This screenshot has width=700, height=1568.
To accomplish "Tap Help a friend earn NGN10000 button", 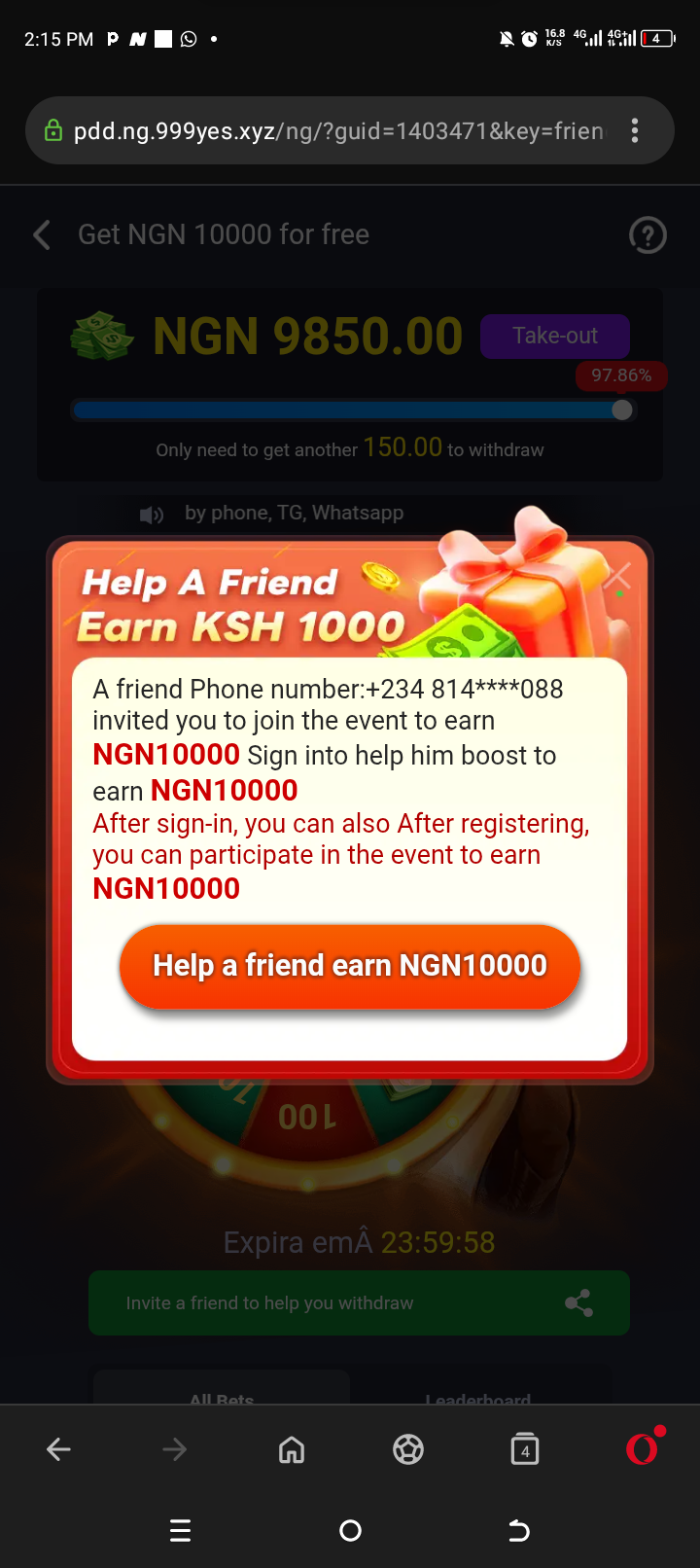I will tap(350, 966).
